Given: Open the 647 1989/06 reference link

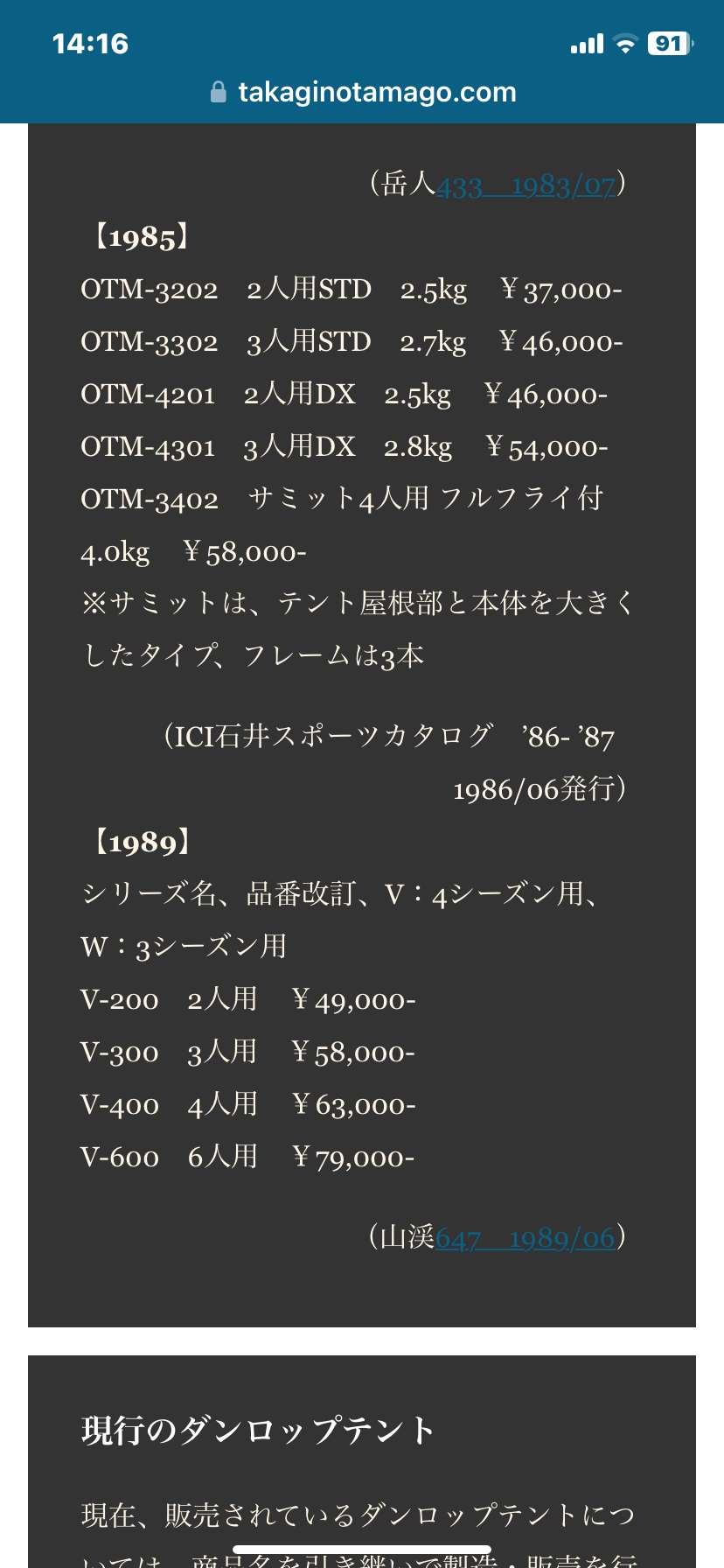Looking at the screenshot, I should (x=525, y=1238).
